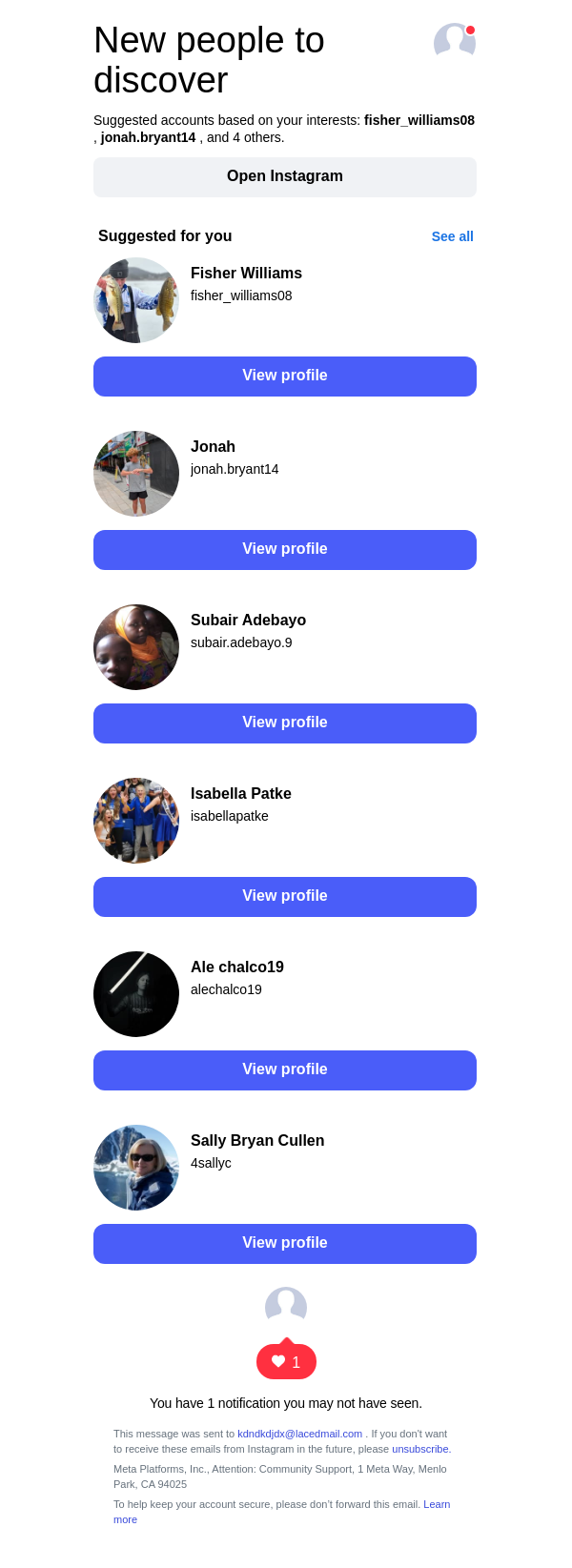Open the profile avatar with notification dot

(x=454, y=41)
